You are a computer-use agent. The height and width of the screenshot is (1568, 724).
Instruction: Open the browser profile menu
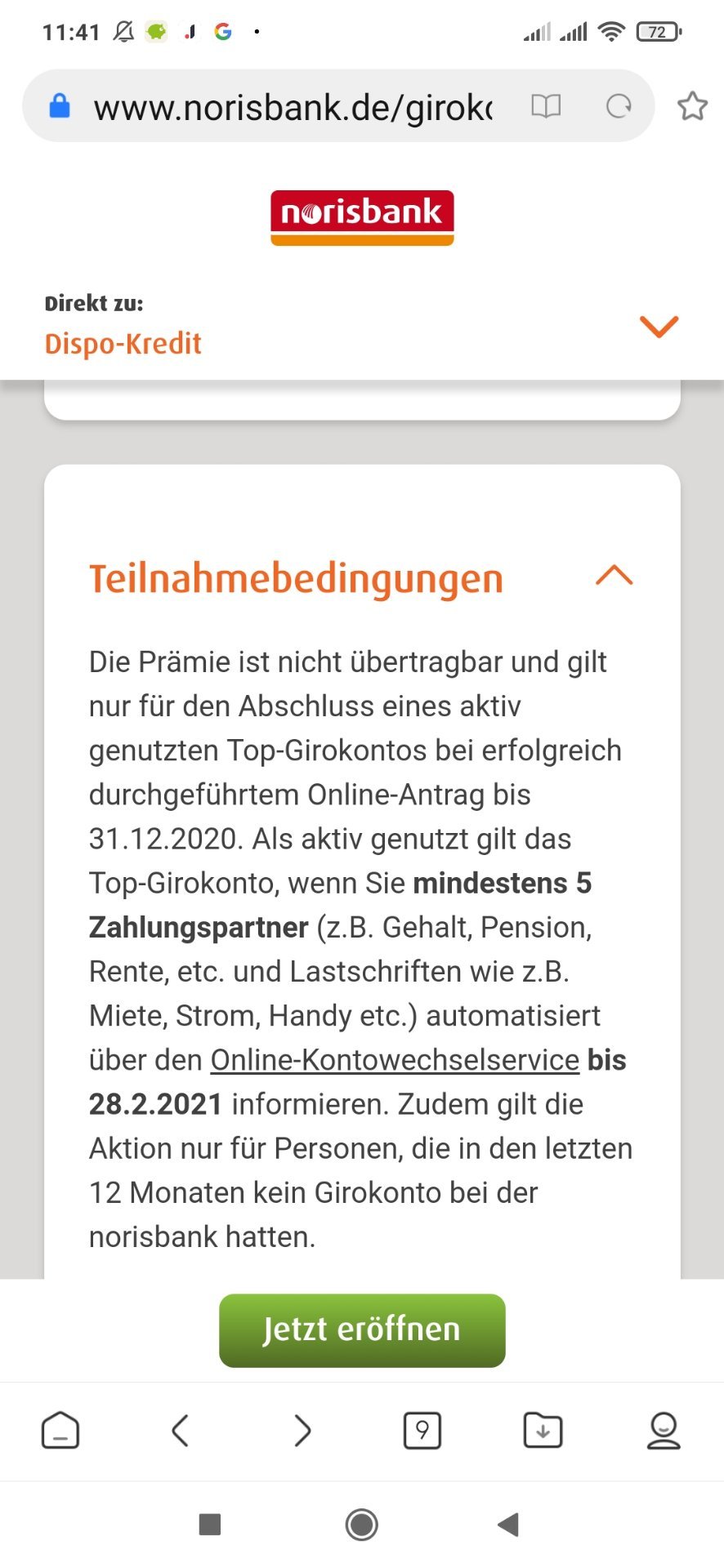664,1430
